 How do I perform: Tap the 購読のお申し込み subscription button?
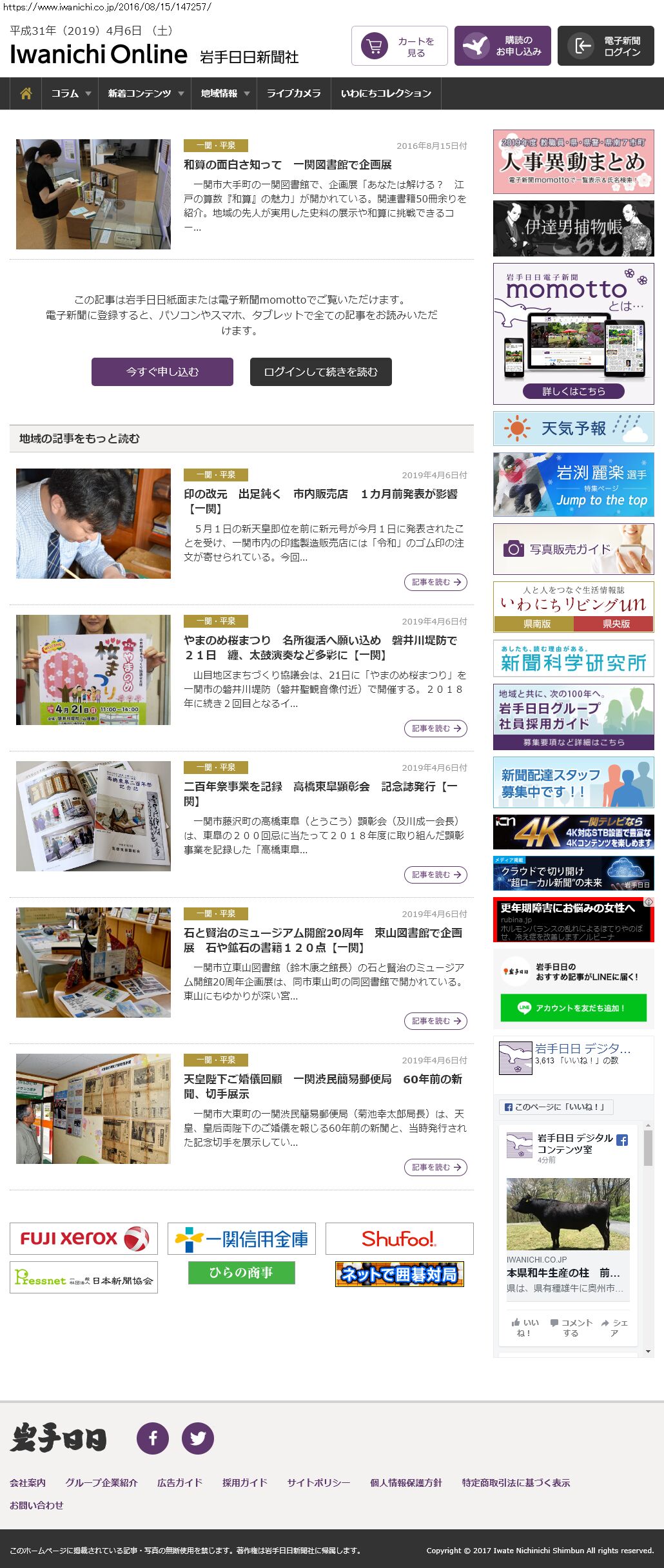tap(502, 46)
